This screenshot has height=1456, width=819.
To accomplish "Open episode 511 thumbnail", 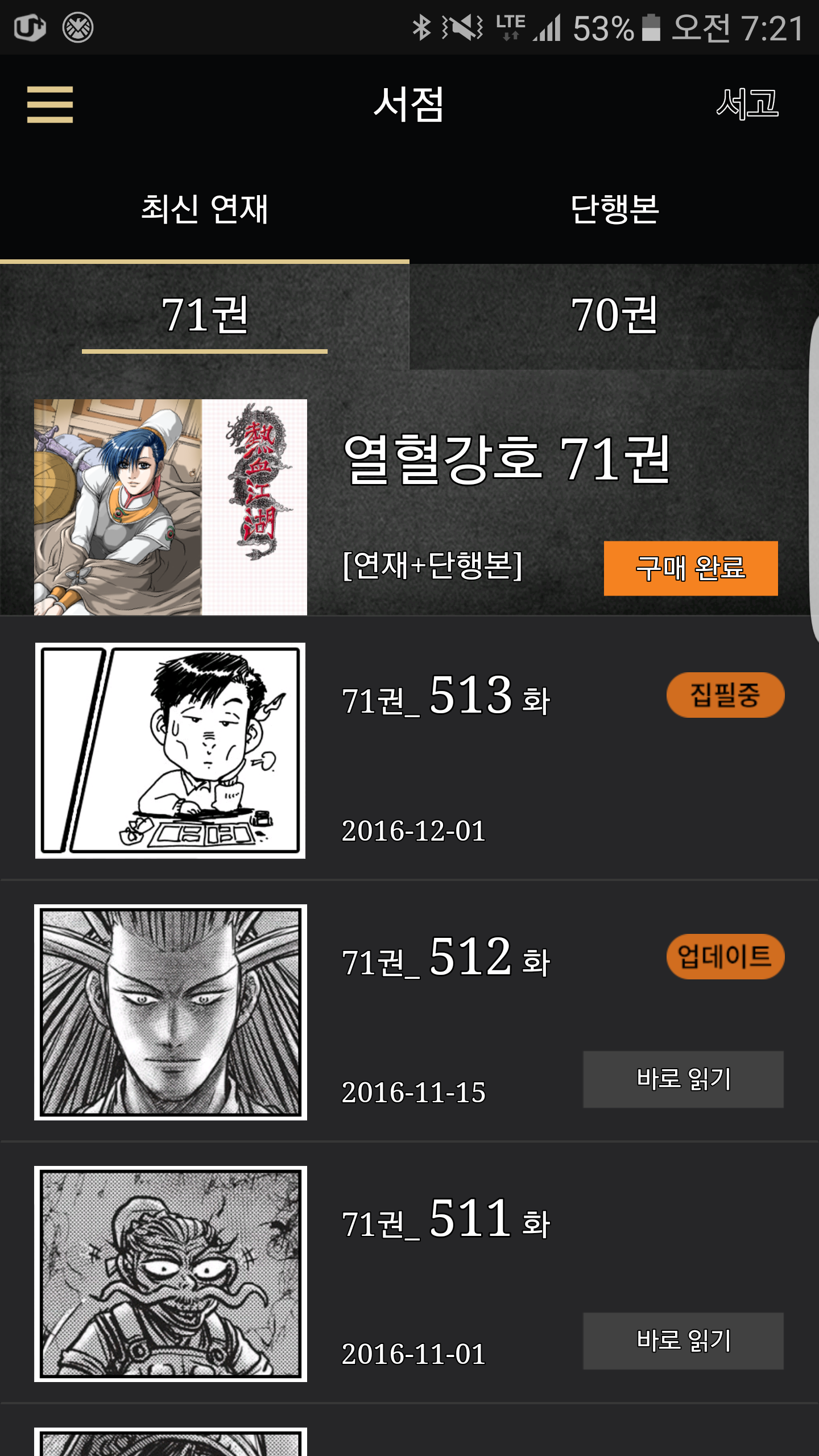I will coord(171,1274).
